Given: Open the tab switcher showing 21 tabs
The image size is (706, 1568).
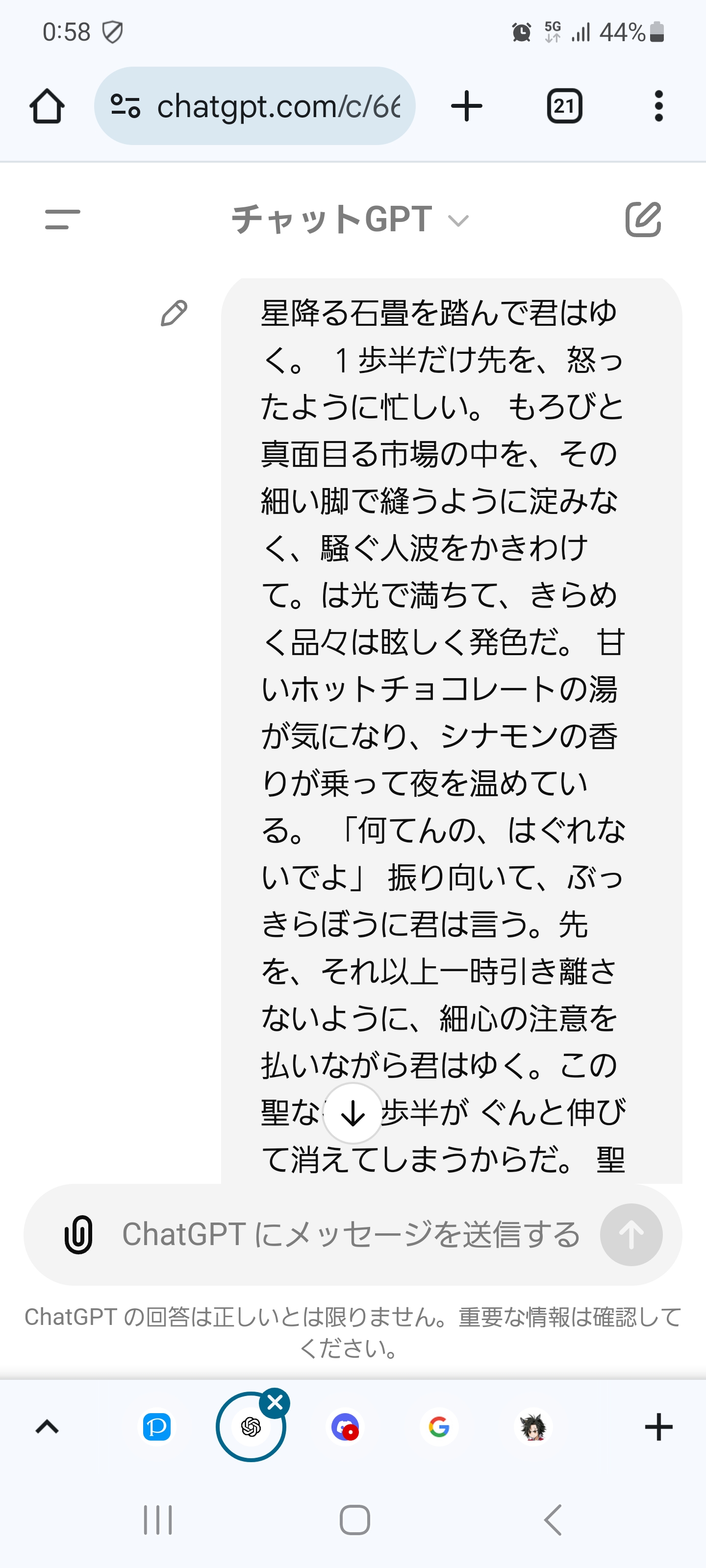Looking at the screenshot, I should point(564,106).
